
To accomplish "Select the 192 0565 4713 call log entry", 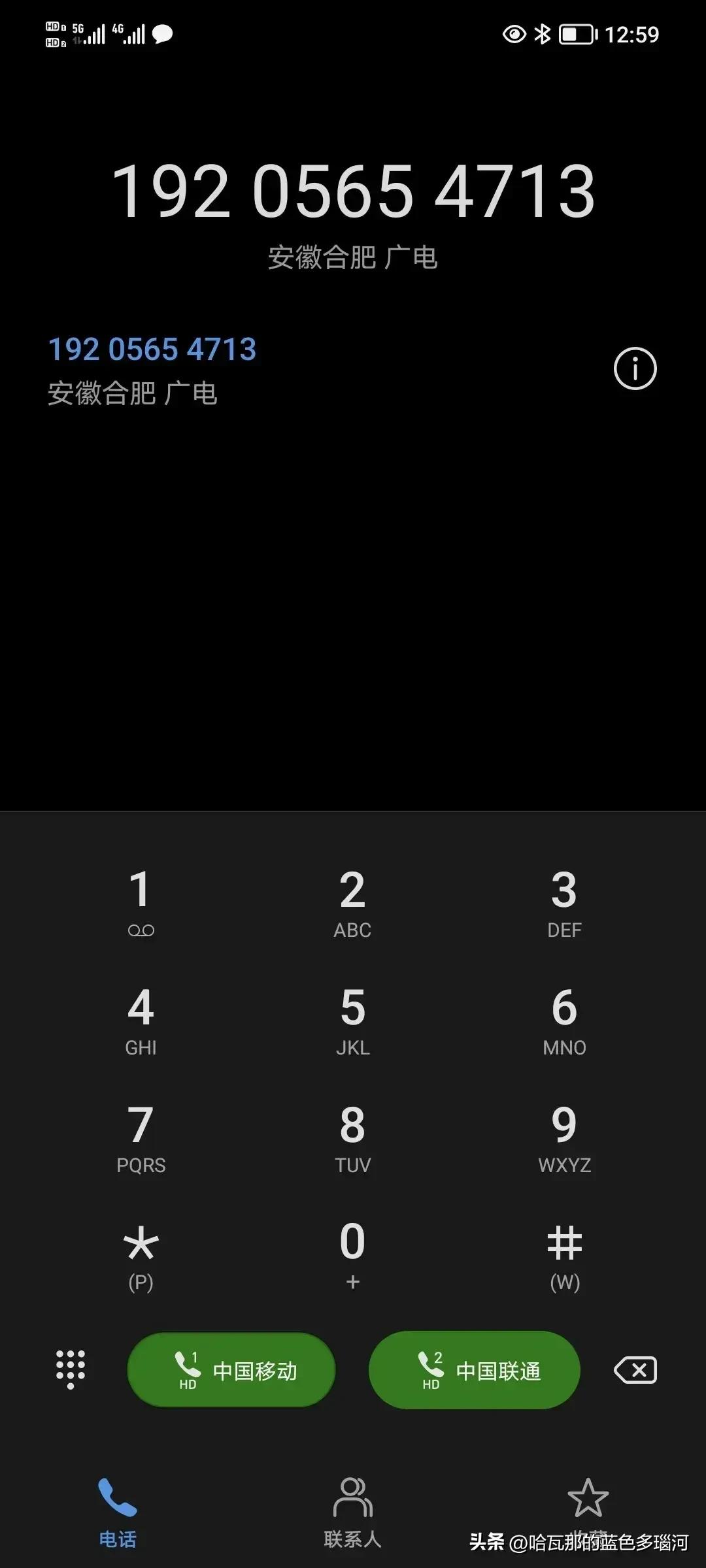I will [261, 370].
